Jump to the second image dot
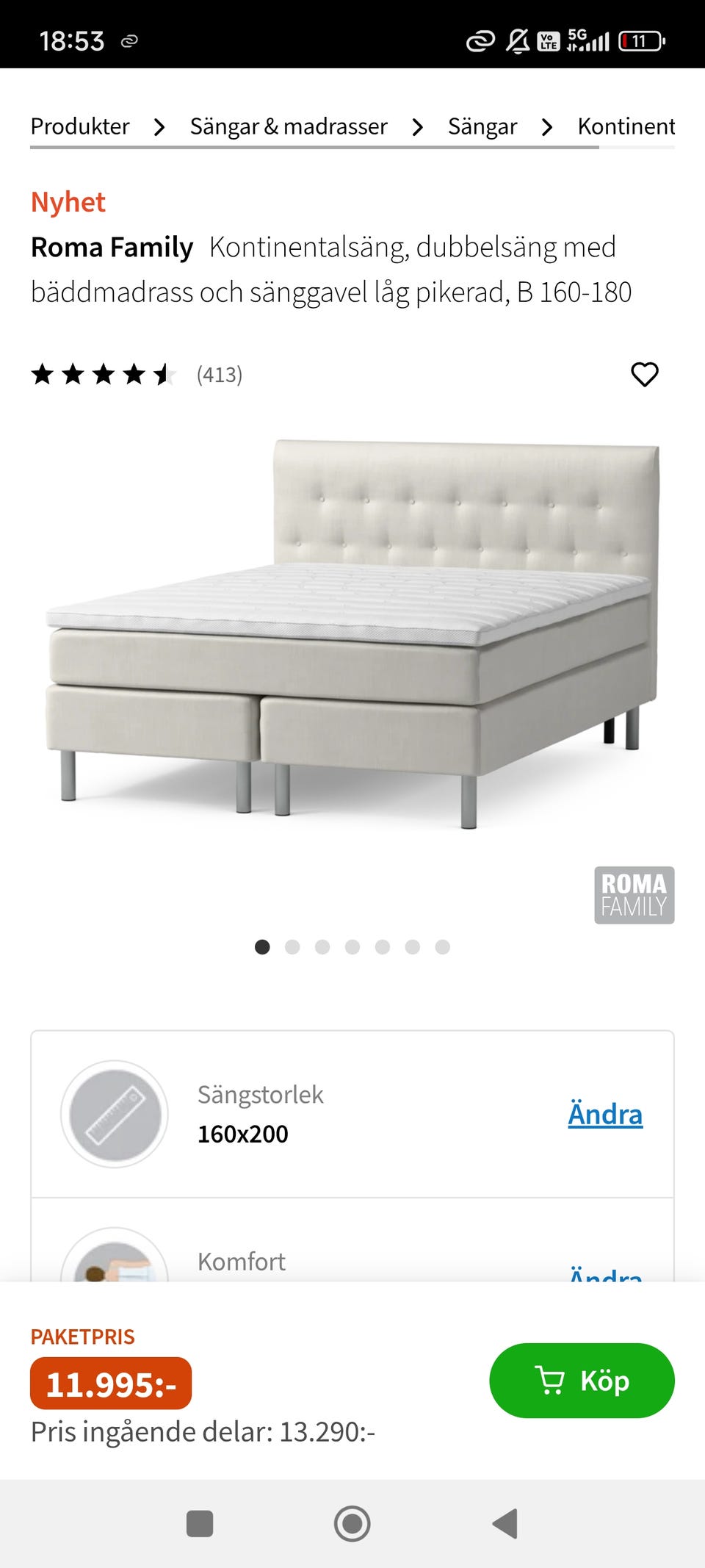 [x=292, y=947]
